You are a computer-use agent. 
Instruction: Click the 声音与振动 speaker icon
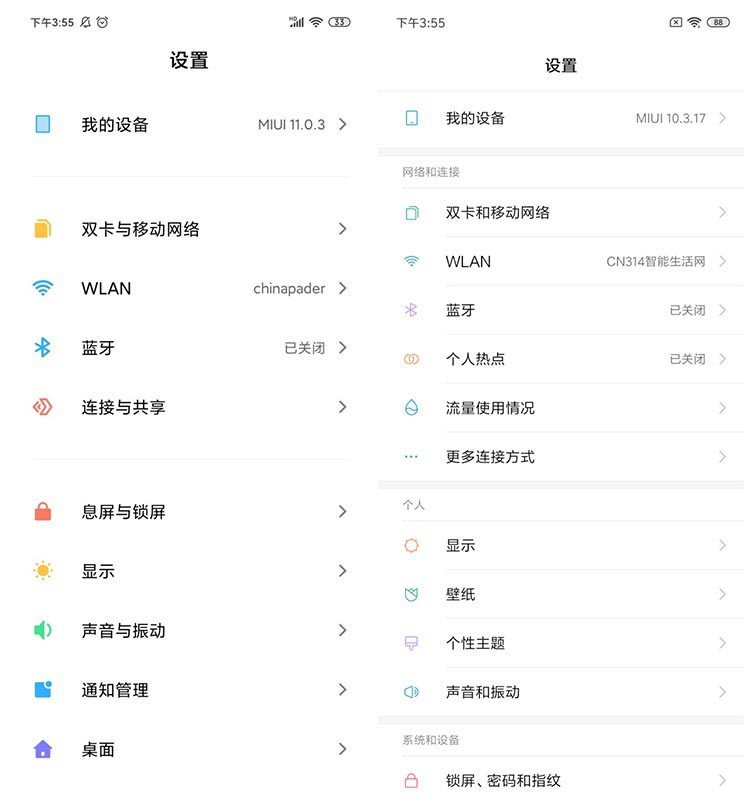pos(41,630)
